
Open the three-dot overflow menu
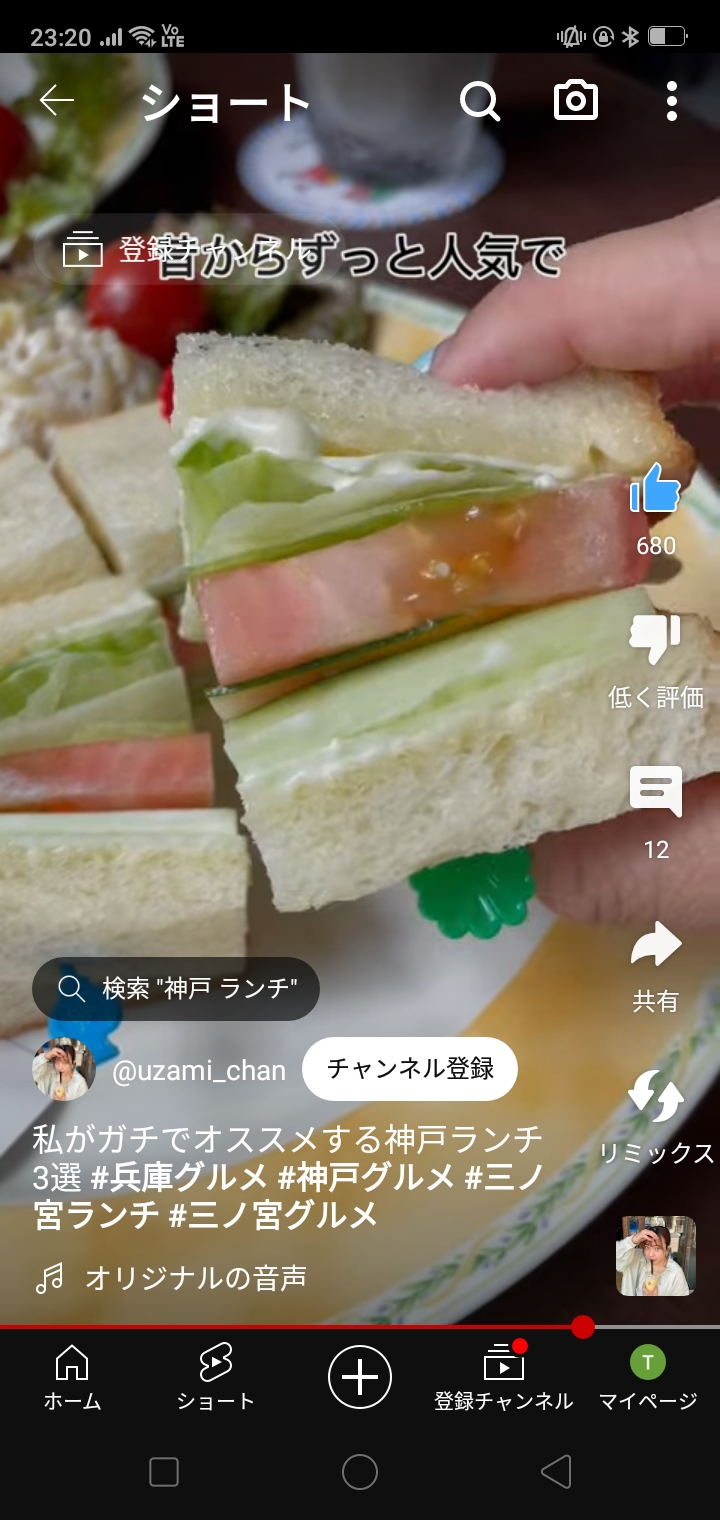click(671, 101)
